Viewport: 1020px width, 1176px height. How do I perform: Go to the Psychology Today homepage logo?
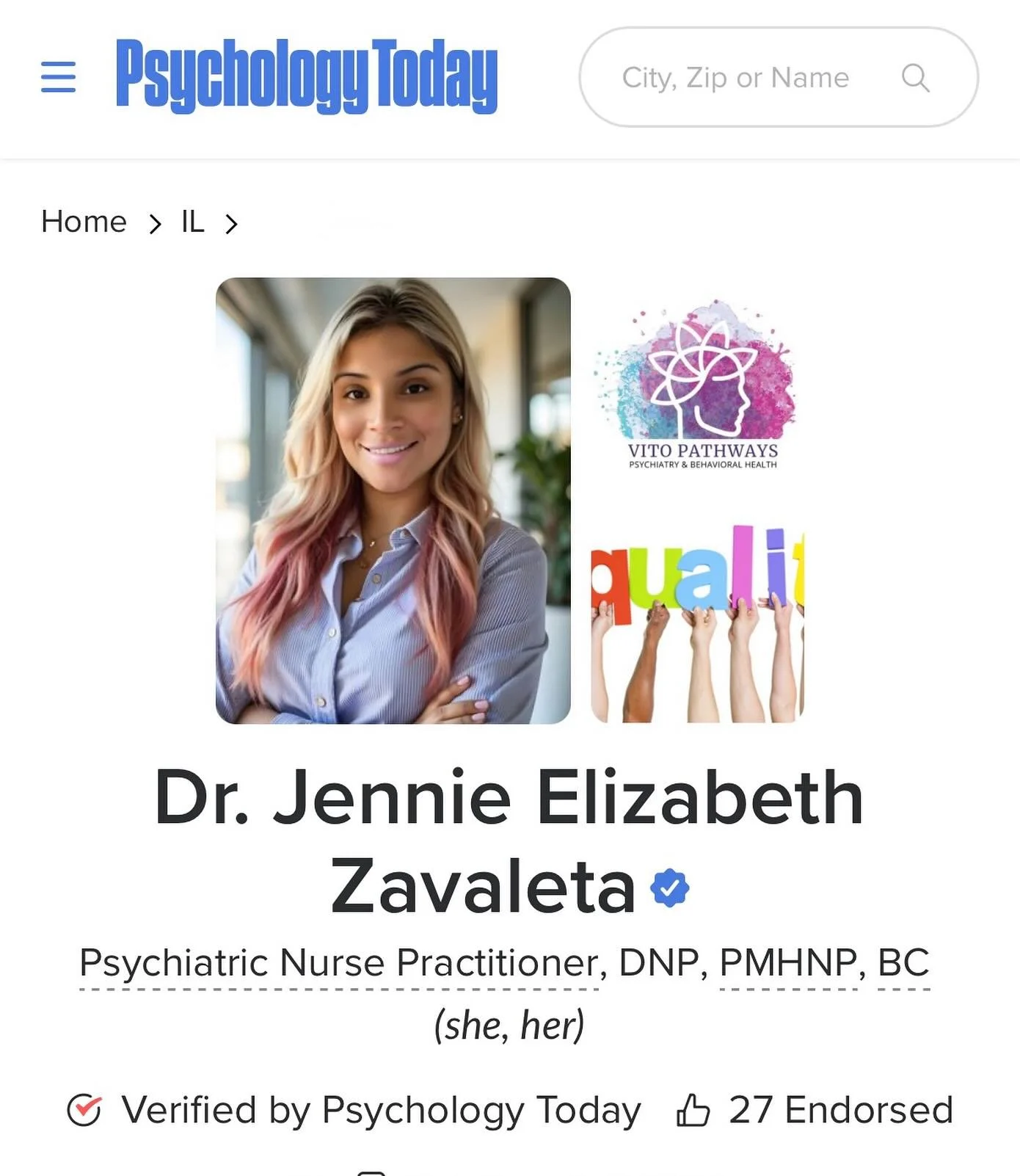307,76
